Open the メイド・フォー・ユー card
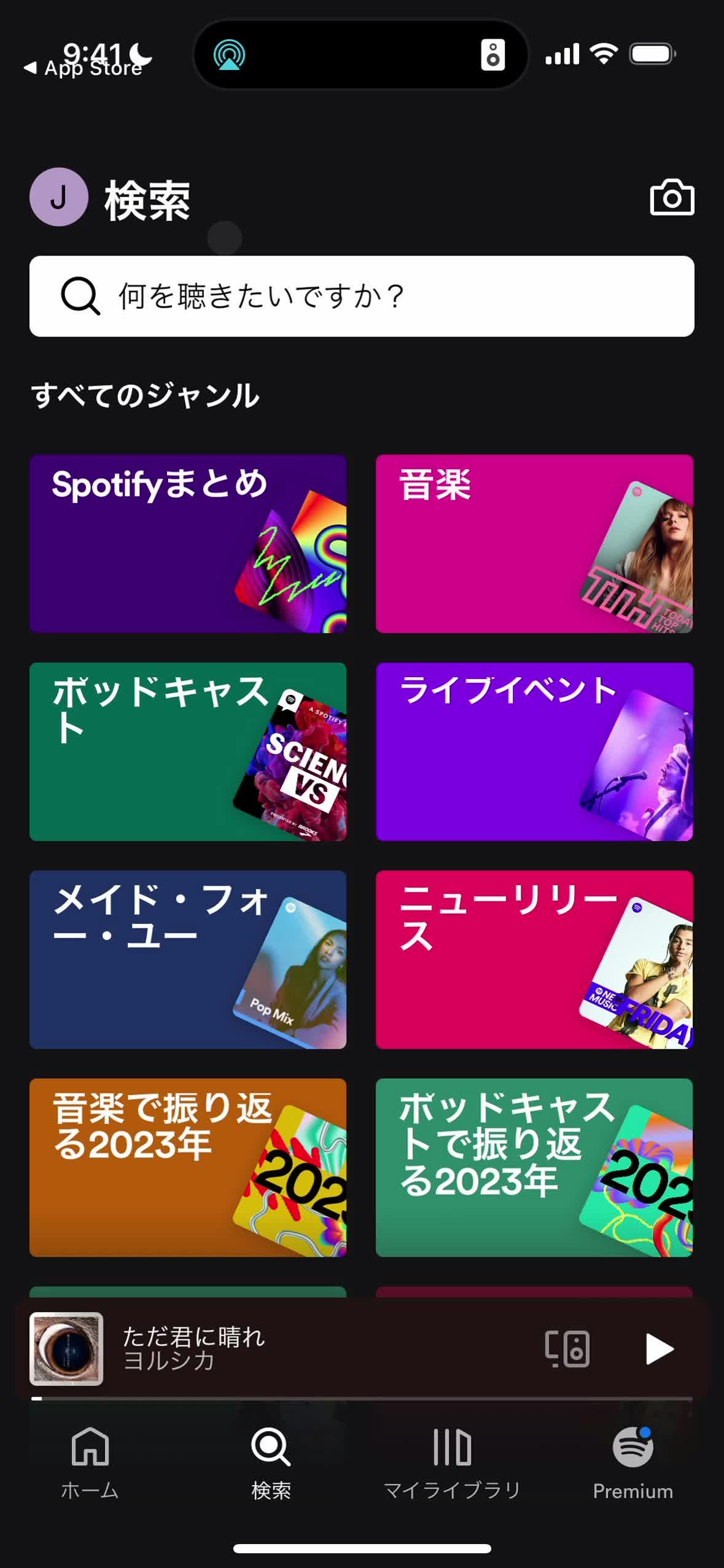Viewport: 724px width, 1568px height. coord(188,960)
